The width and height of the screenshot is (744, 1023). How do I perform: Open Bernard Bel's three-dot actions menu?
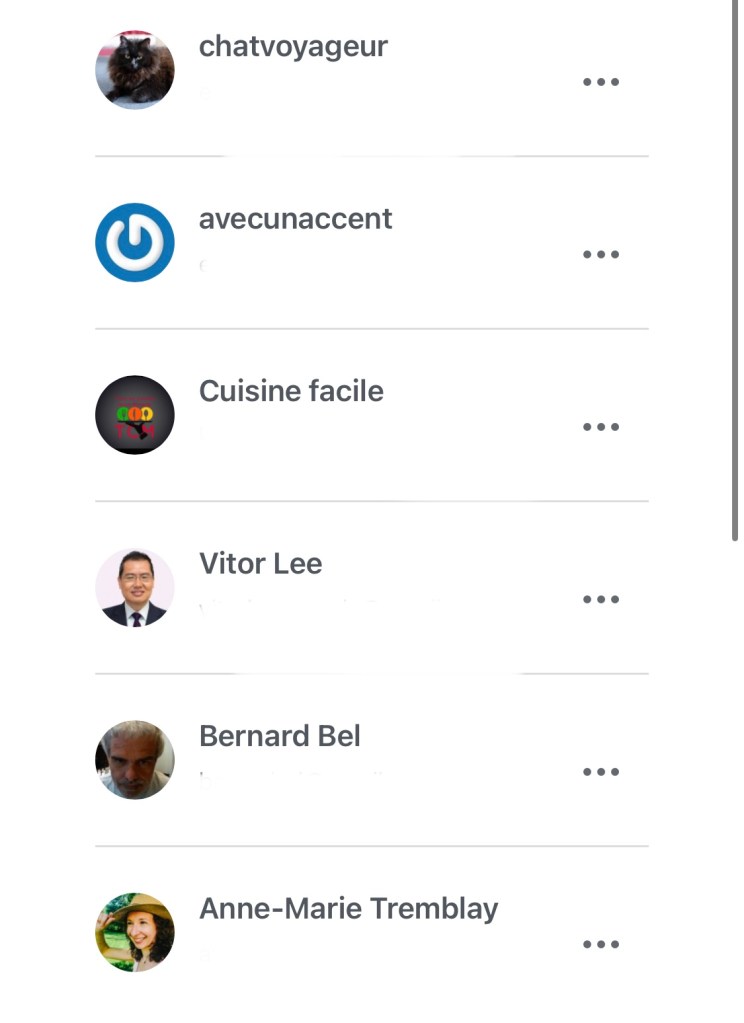(601, 771)
